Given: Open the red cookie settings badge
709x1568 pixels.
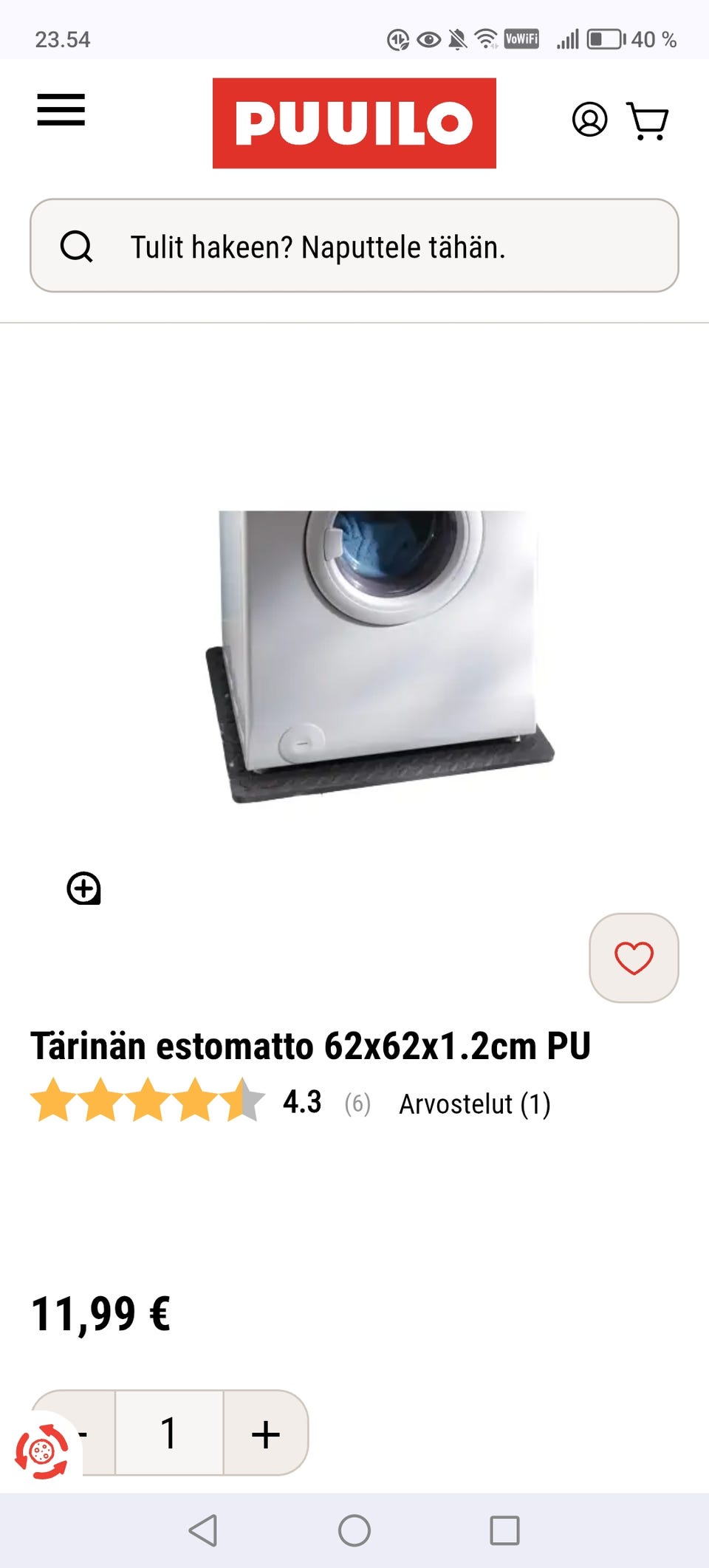Looking at the screenshot, I should click(42, 1452).
